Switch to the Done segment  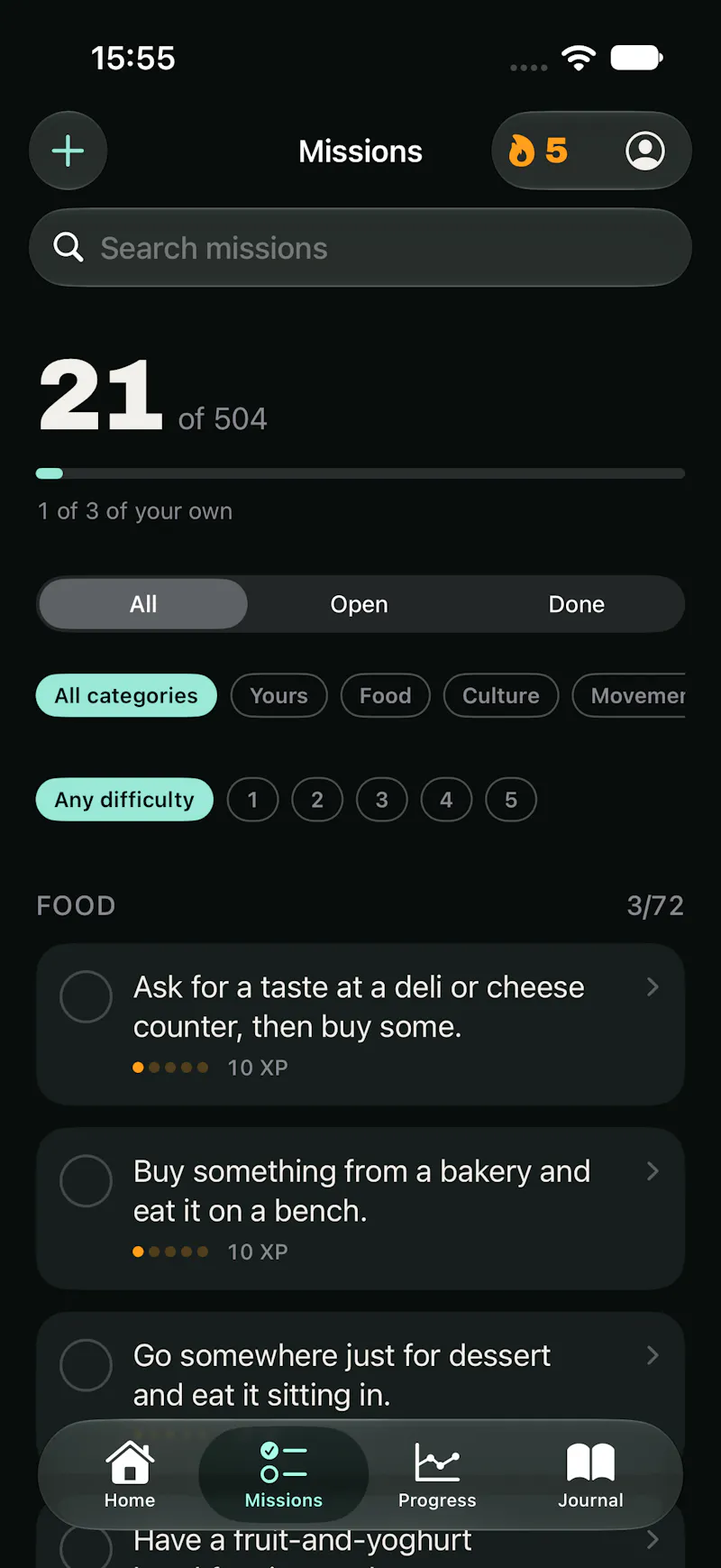pyautogui.click(x=577, y=604)
